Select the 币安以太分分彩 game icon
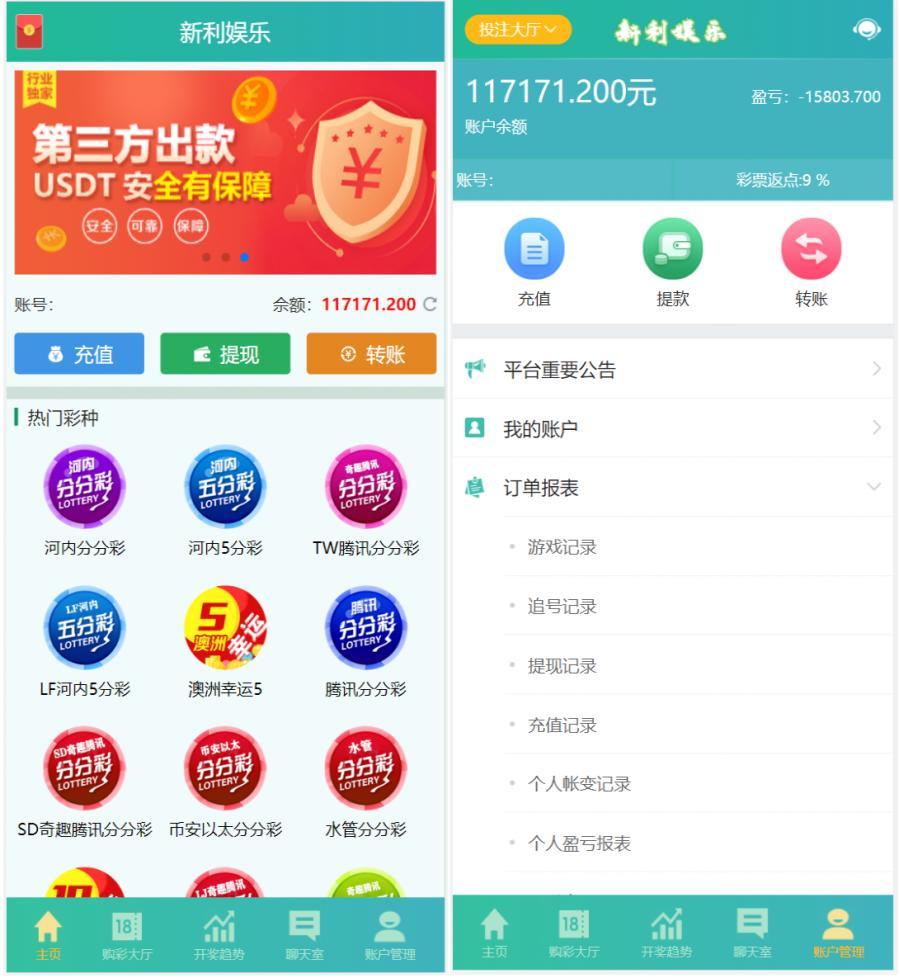900x978 pixels. pyautogui.click(x=224, y=768)
